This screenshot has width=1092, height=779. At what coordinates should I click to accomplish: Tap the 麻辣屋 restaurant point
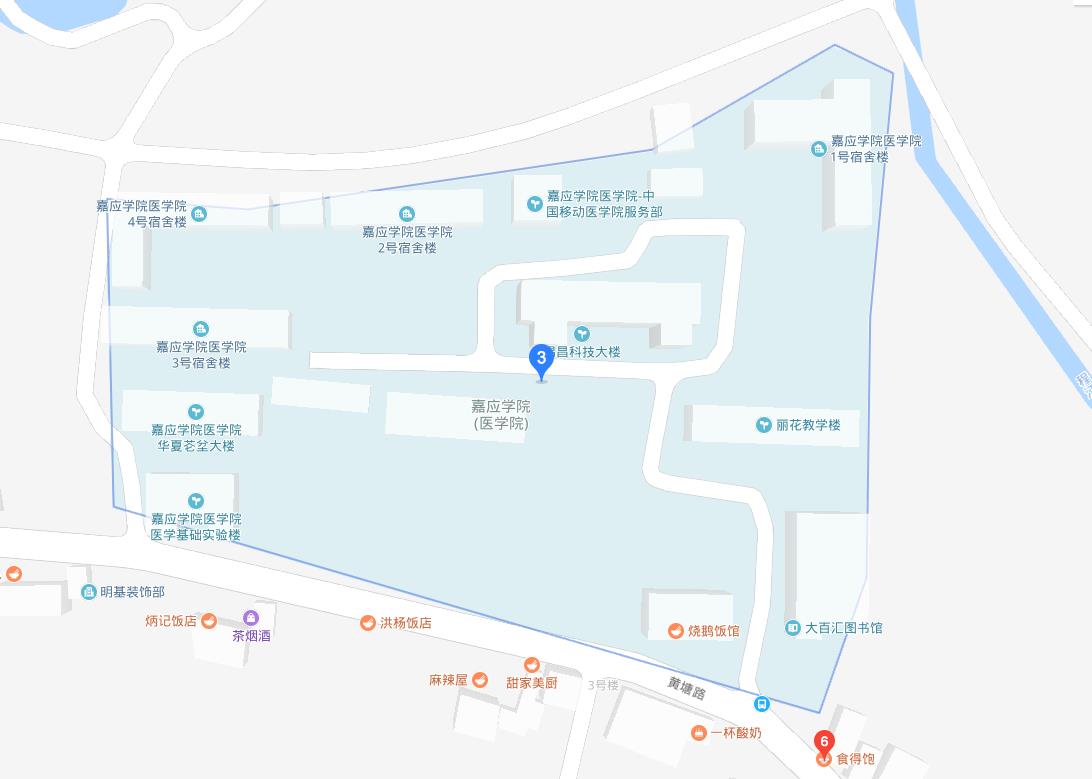click(x=480, y=680)
